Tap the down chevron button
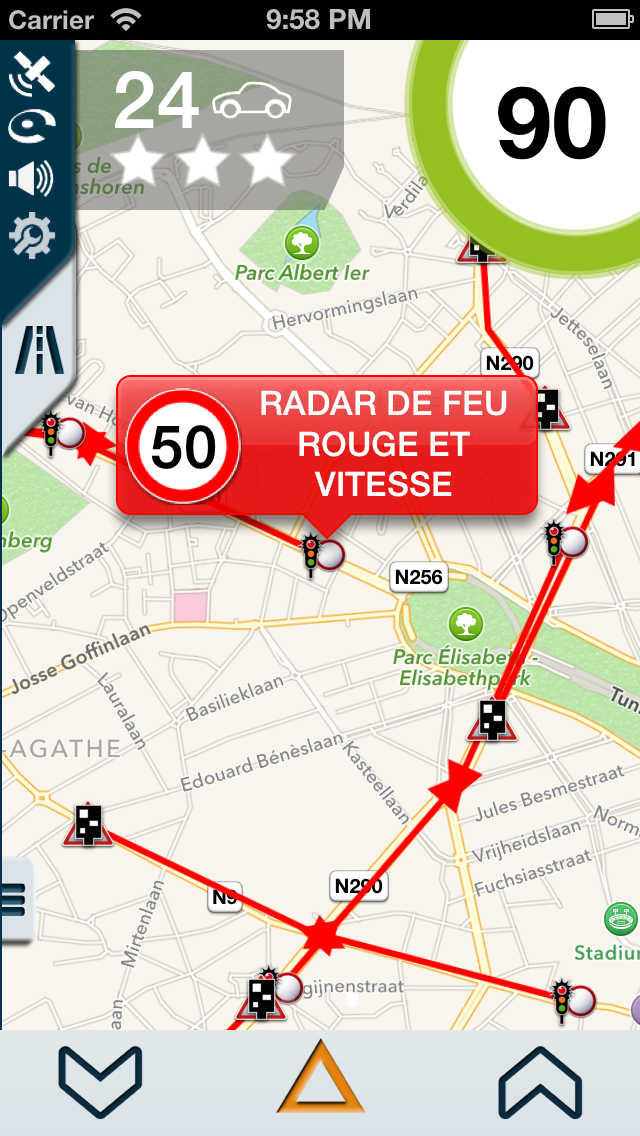This screenshot has width=640, height=1136. (100, 1082)
